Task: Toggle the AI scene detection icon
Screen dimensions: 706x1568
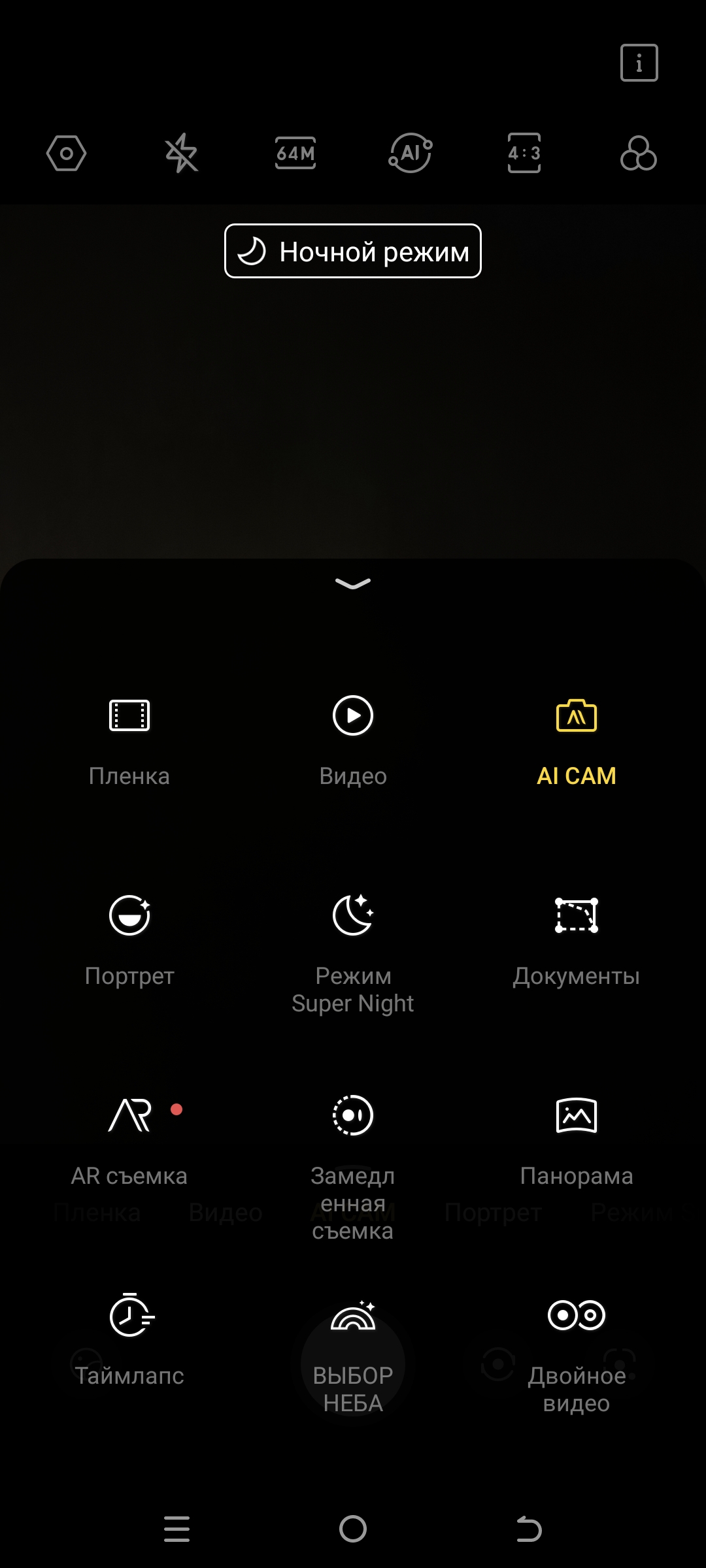Action: point(410,154)
